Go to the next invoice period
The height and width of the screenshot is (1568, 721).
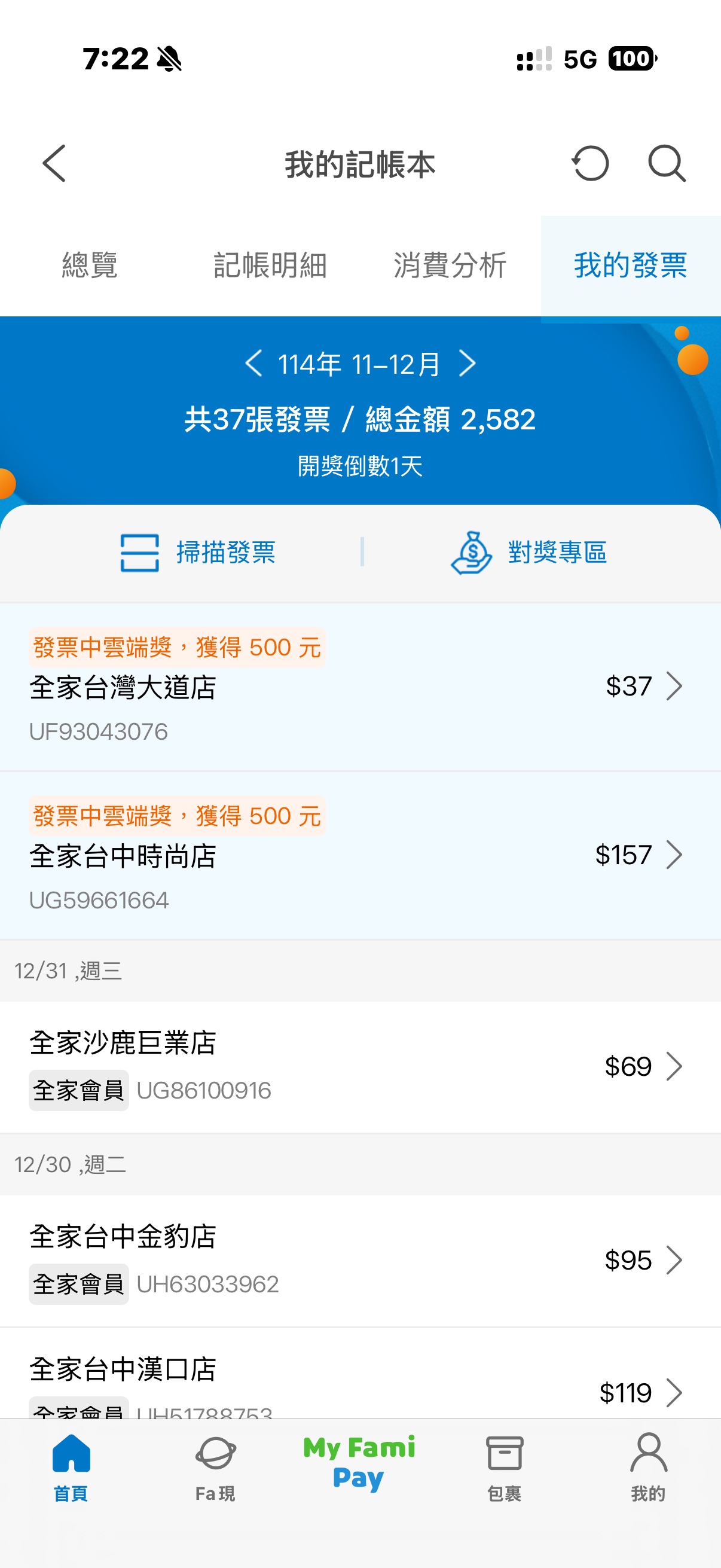[468, 364]
